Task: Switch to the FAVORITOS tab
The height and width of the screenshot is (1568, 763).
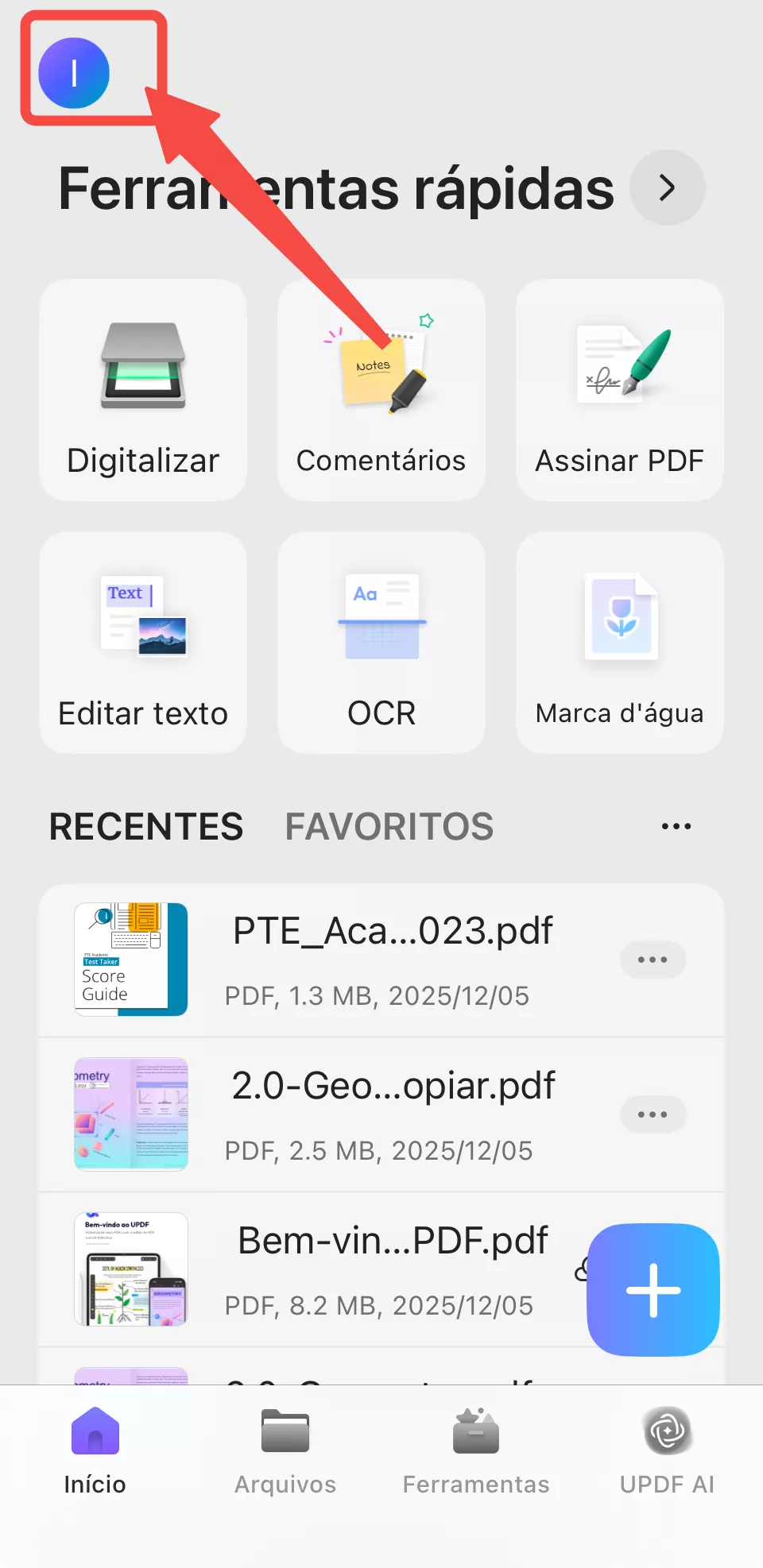Action: pos(389,826)
